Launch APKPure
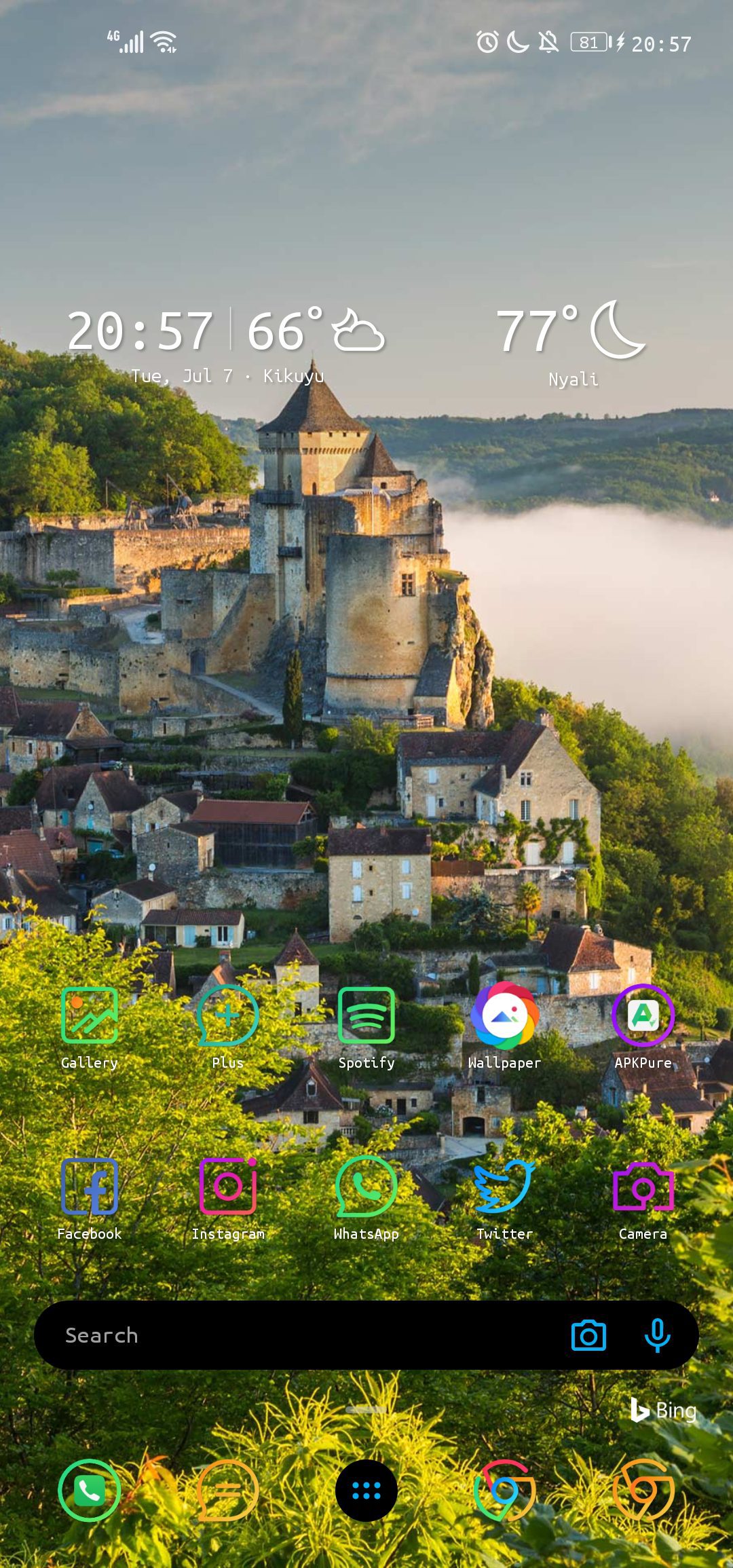Viewport: 733px width, 1568px height. [x=643, y=1015]
